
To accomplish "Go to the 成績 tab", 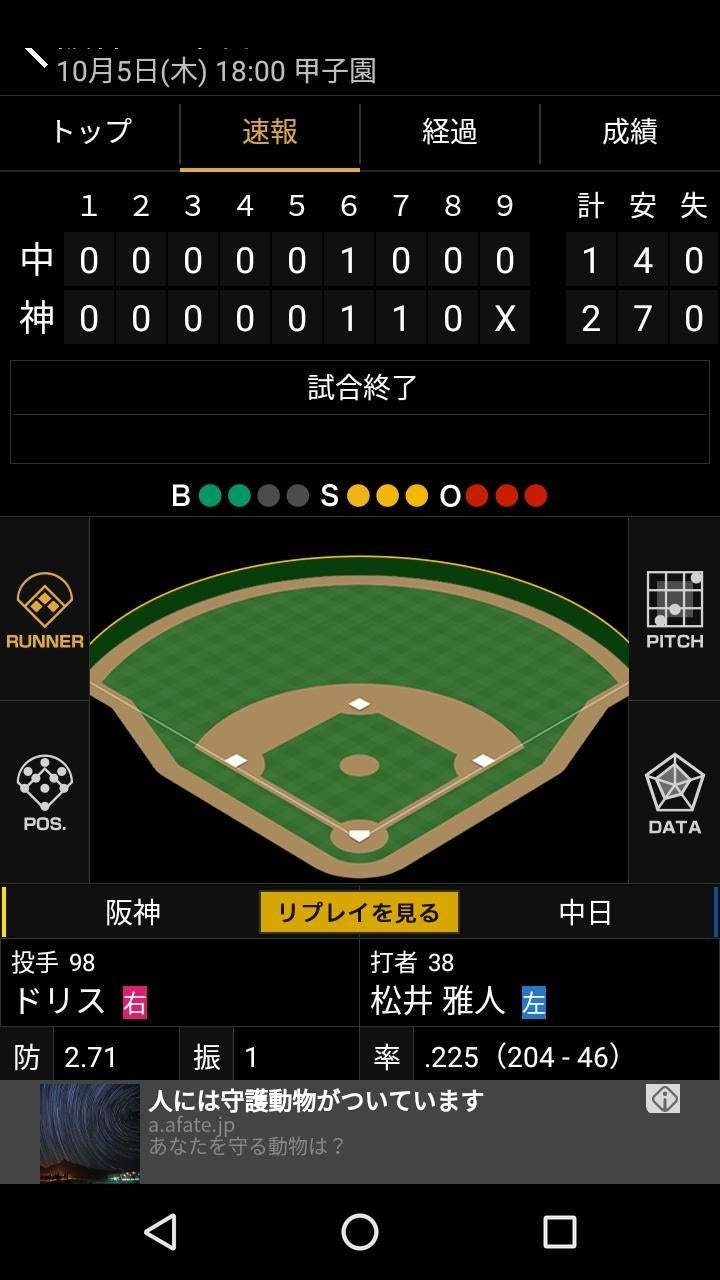I will (x=629, y=132).
